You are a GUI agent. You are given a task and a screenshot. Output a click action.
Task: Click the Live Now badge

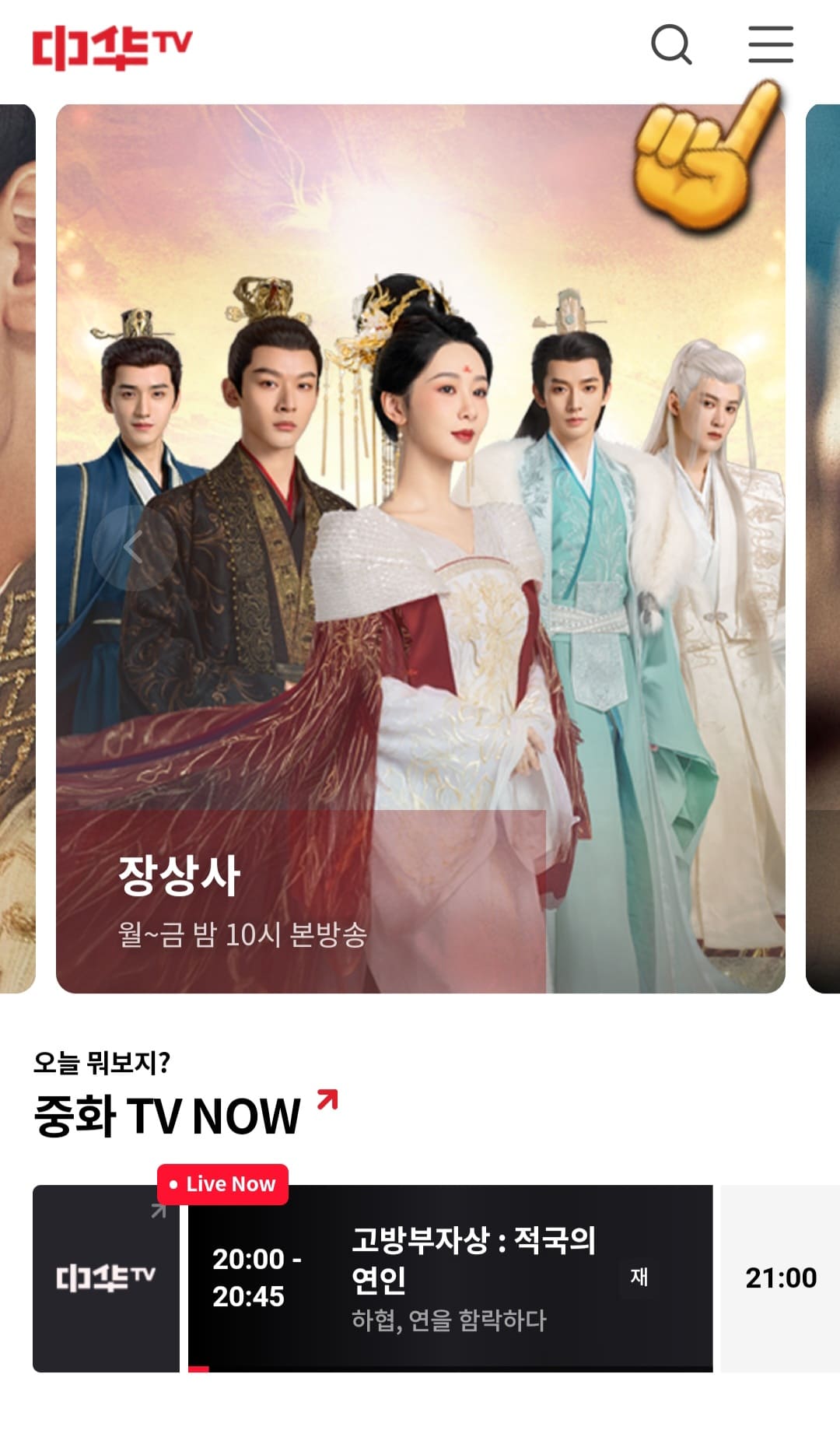(x=222, y=1183)
